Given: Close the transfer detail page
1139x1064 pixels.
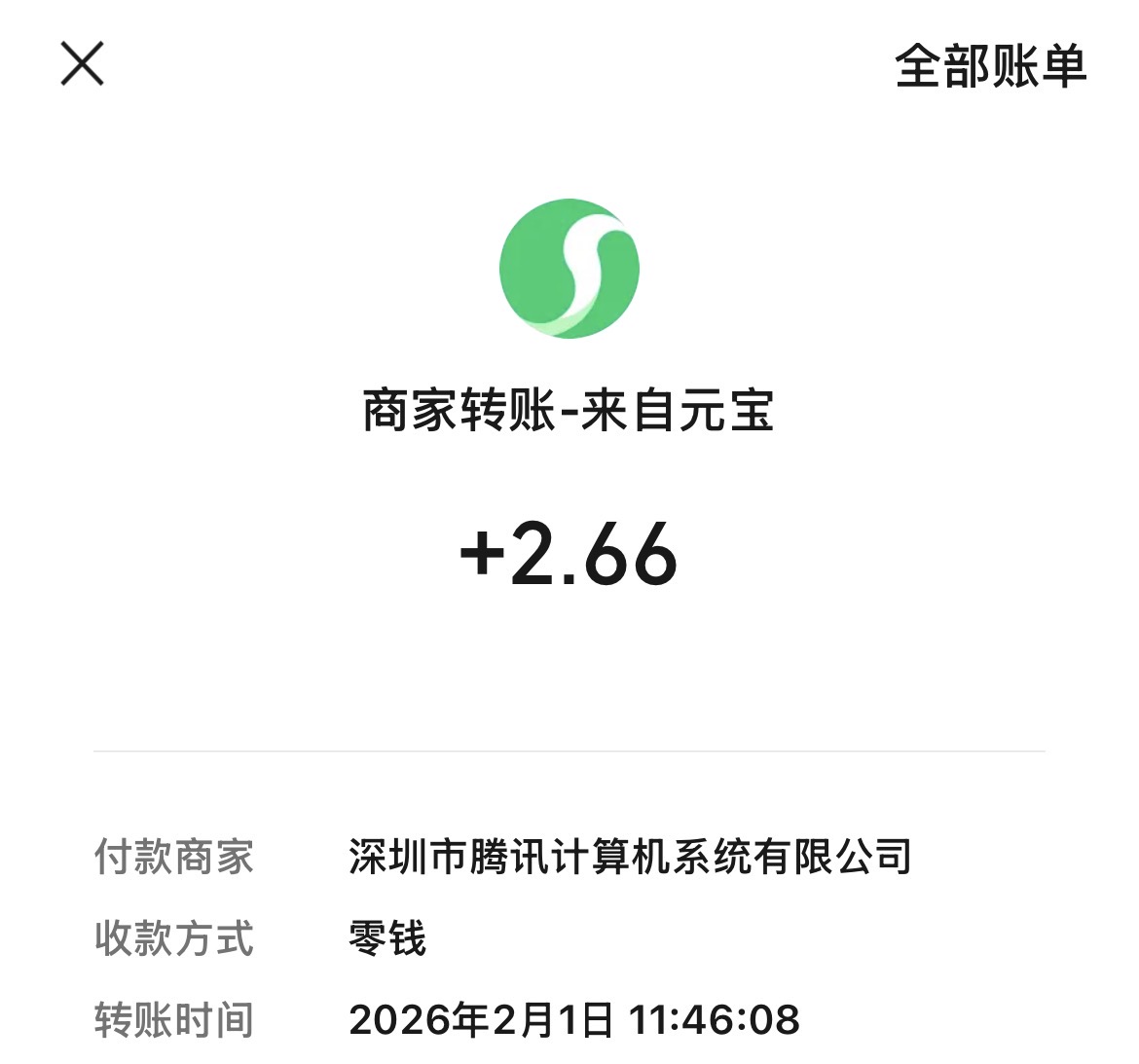Looking at the screenshot, I should point(83,64).
